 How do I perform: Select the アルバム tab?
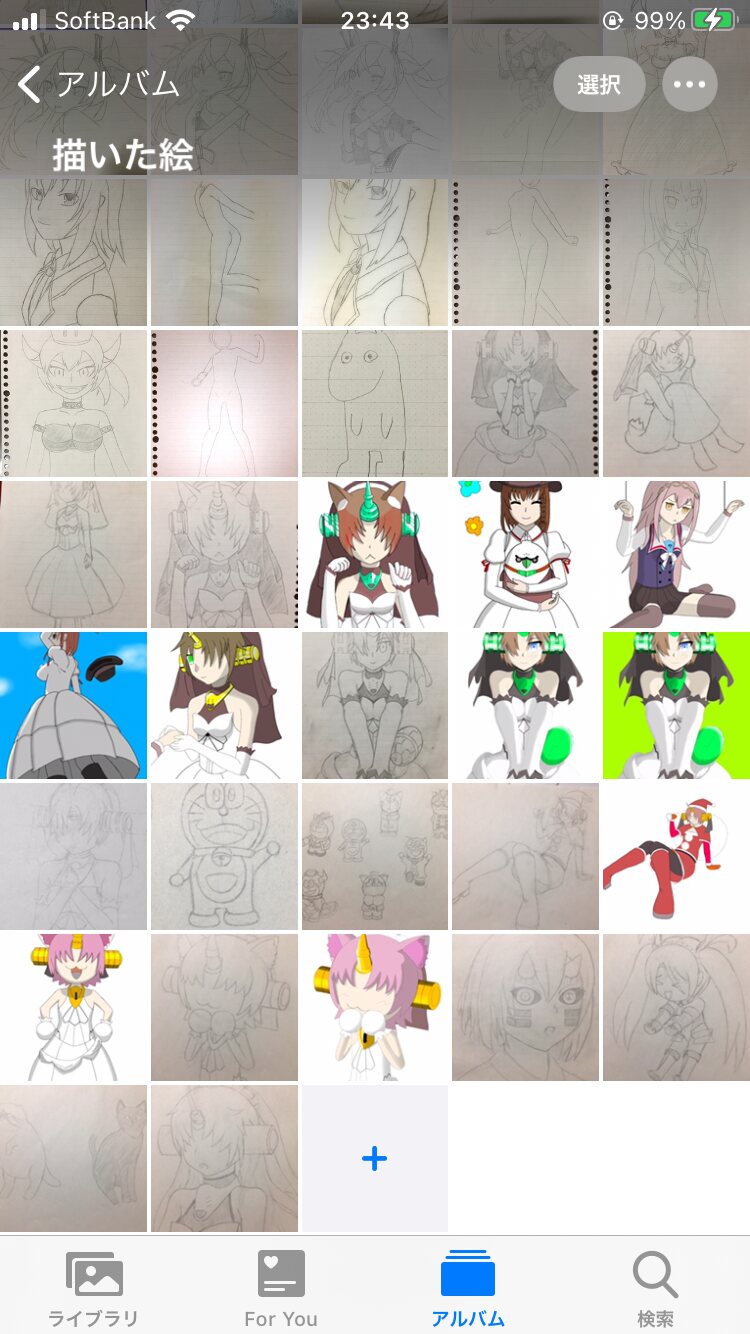click(468, 1289)
